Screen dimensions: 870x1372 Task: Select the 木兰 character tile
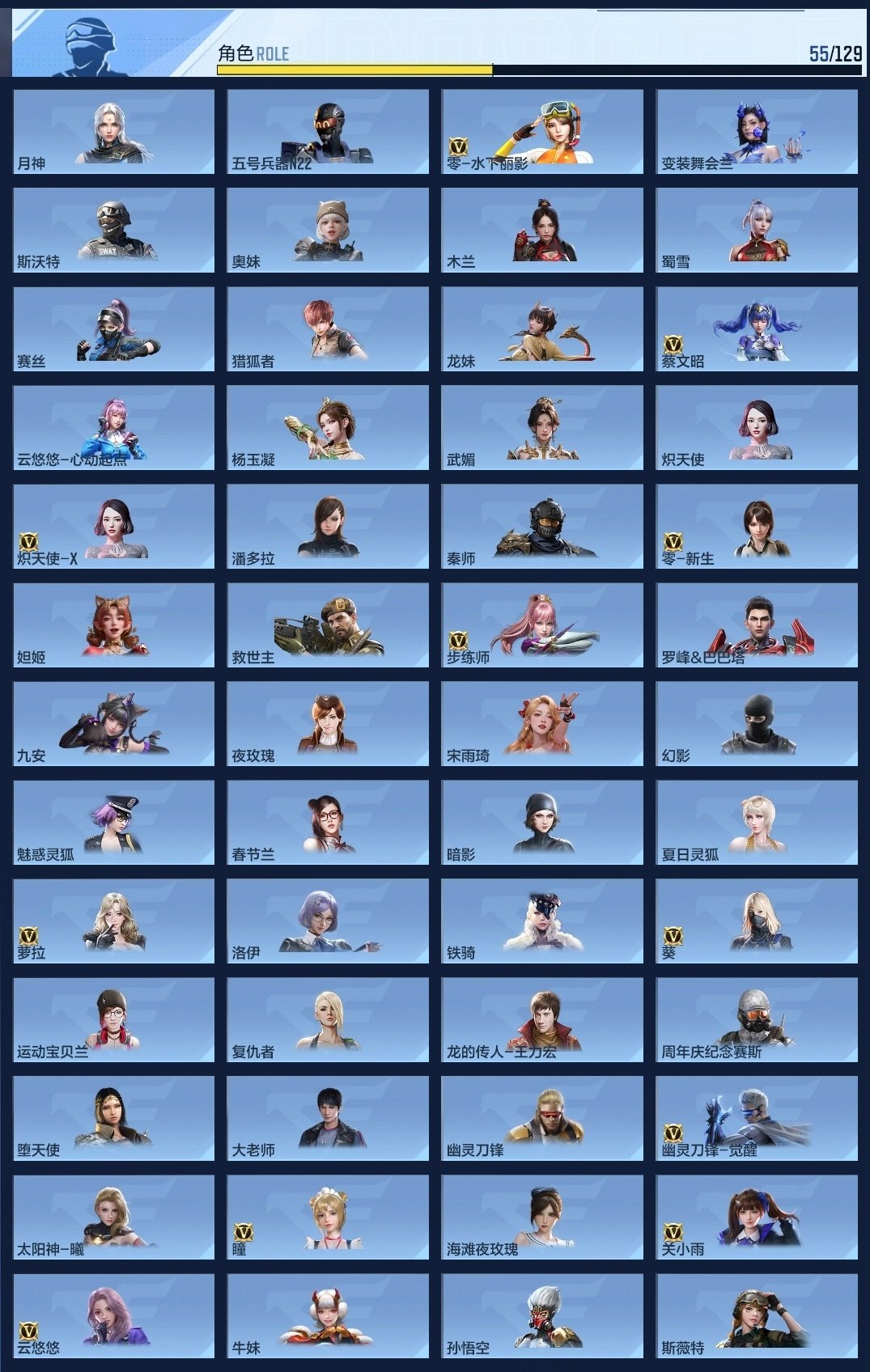(x=542, y=230)
